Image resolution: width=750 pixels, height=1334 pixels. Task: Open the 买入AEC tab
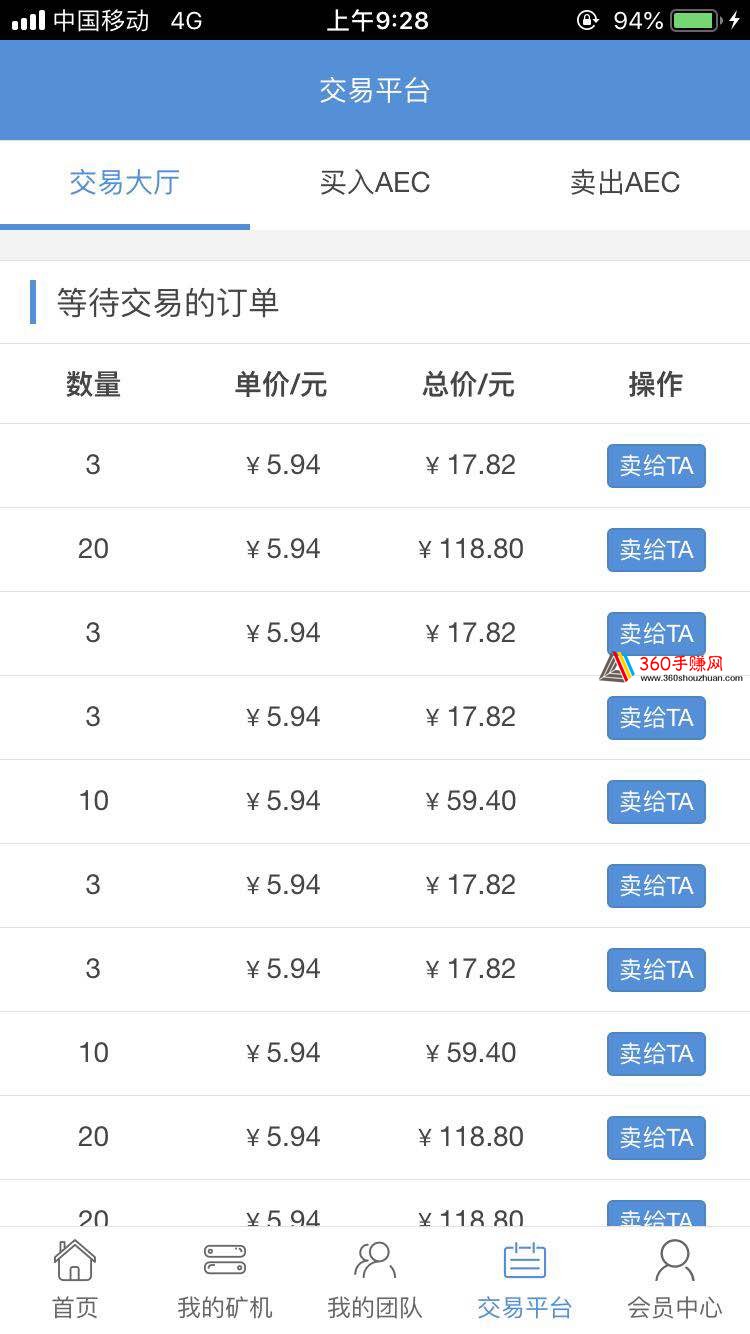click(x=375, y=183)
